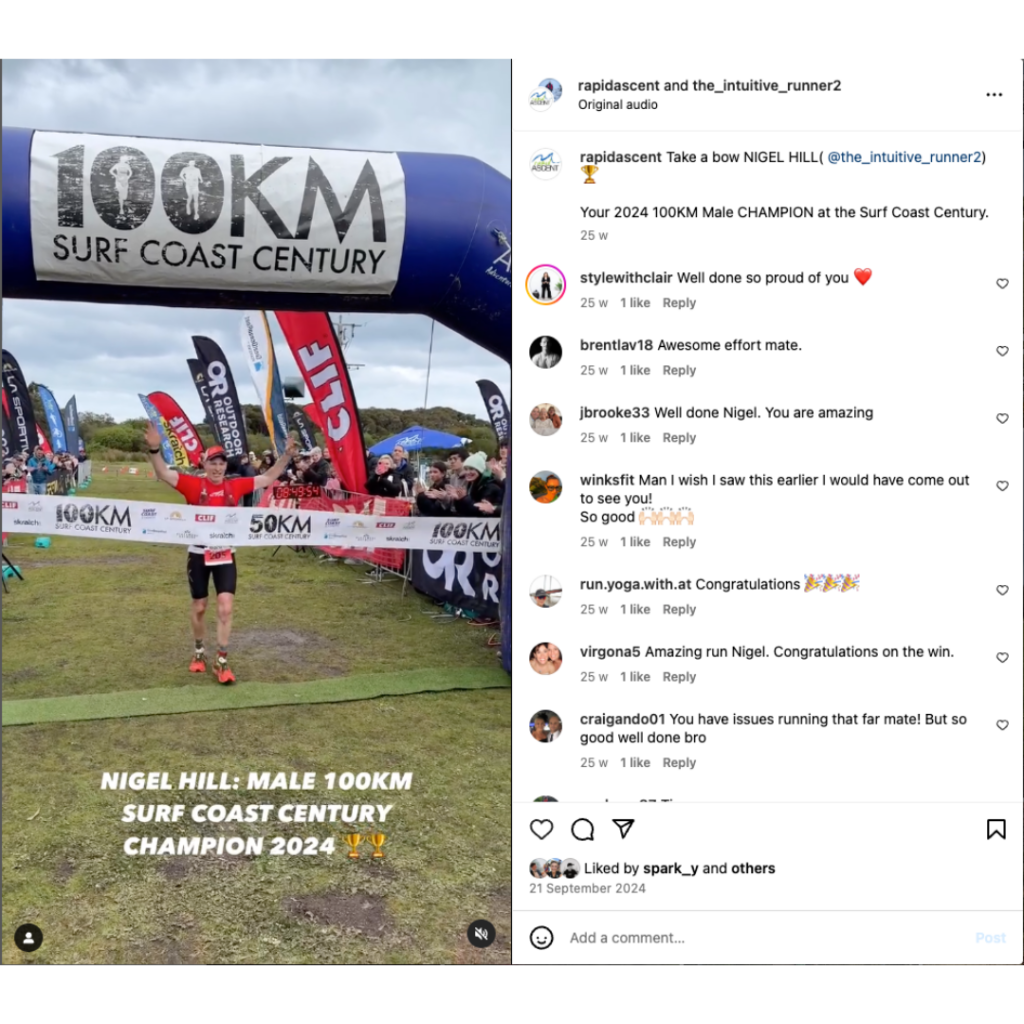Open run.yoga.with.at's profile

635,584
